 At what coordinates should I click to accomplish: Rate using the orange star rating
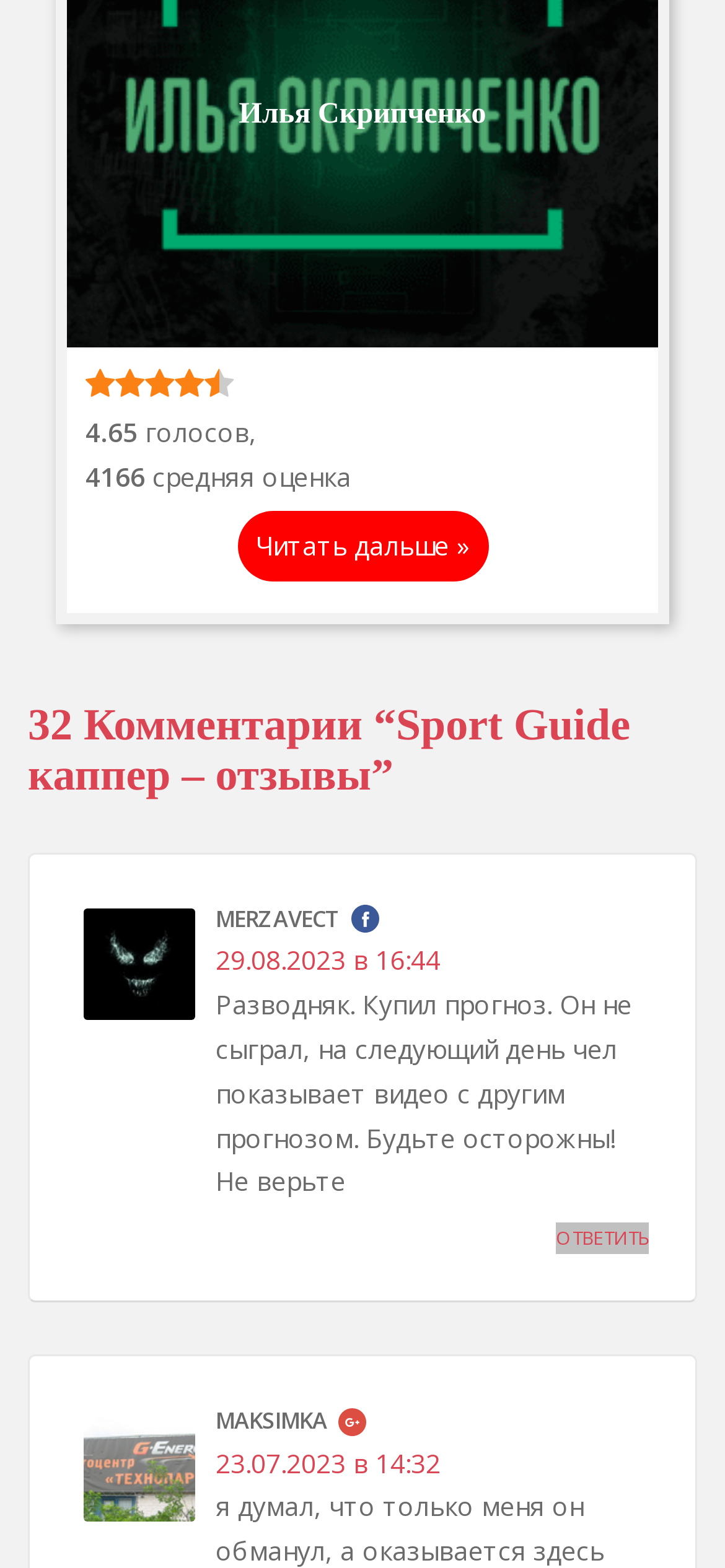tap(160, 383)
